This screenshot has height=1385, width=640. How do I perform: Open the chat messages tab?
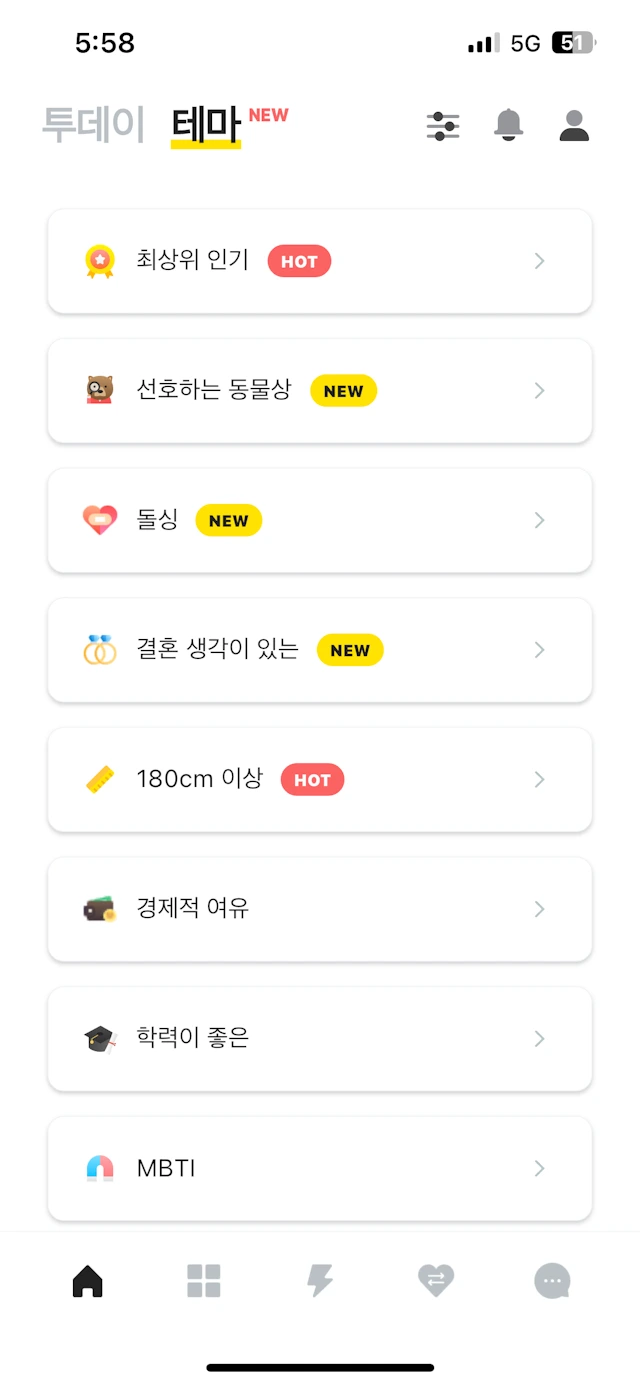coord(552,1281)
